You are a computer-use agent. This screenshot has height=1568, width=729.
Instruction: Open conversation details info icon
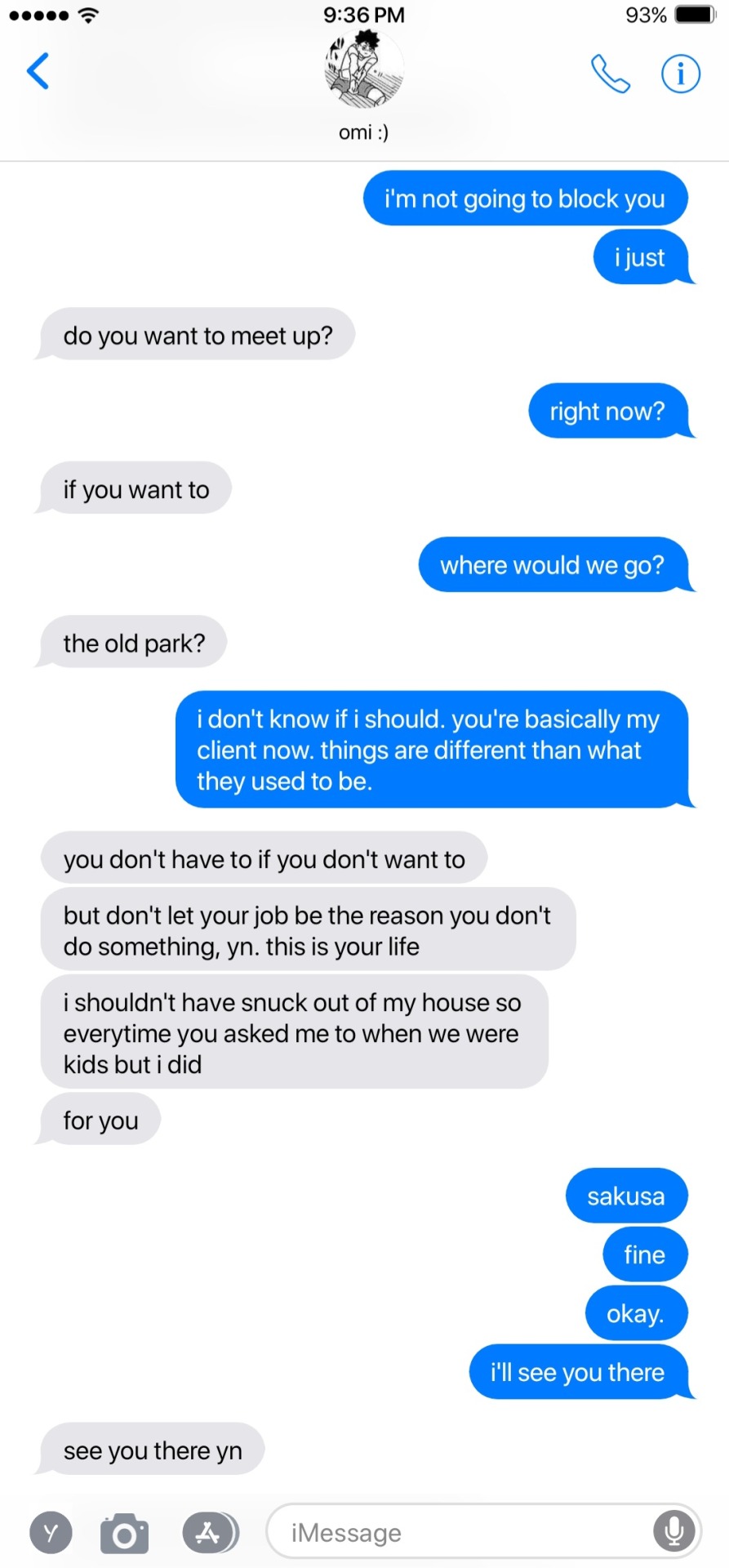[680, 74]
